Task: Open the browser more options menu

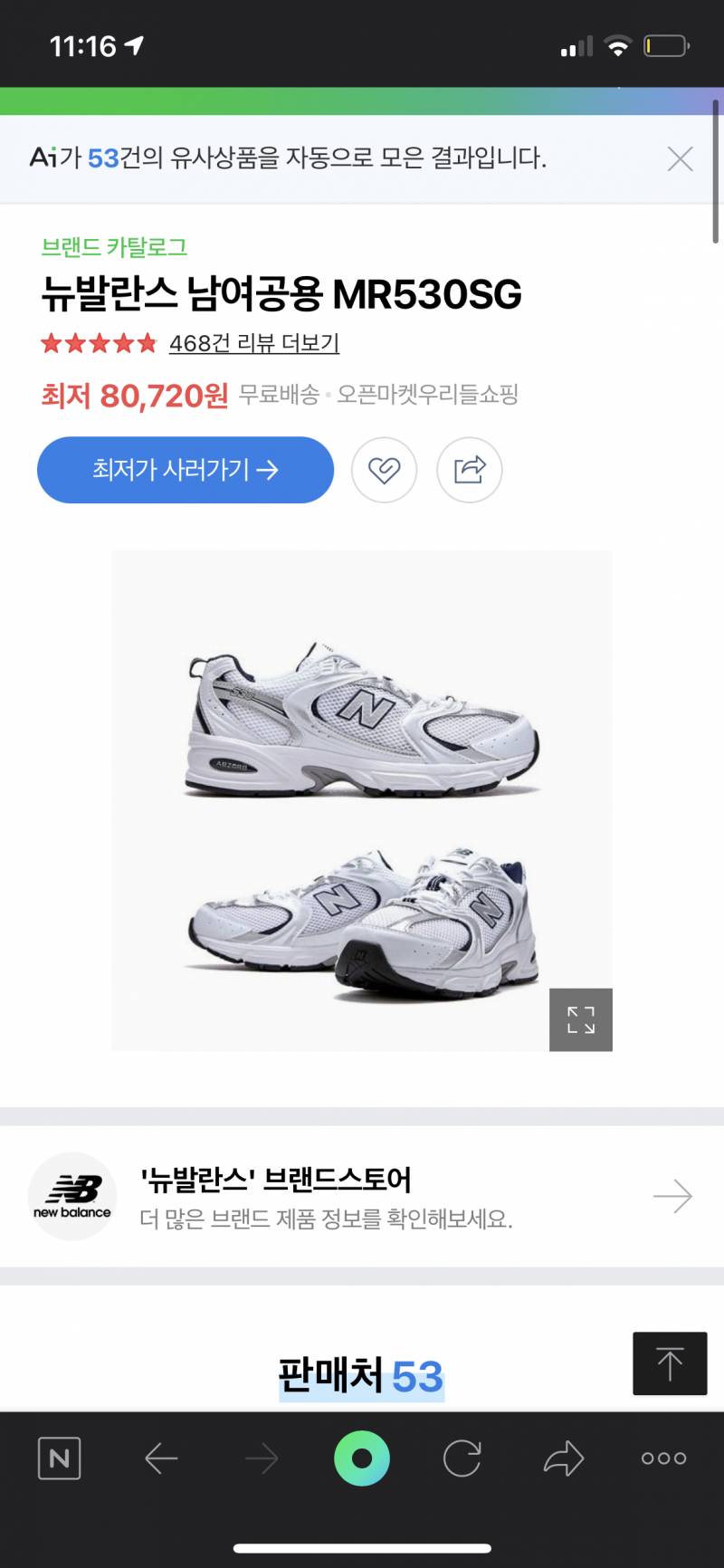Action: coord(663,1458)
